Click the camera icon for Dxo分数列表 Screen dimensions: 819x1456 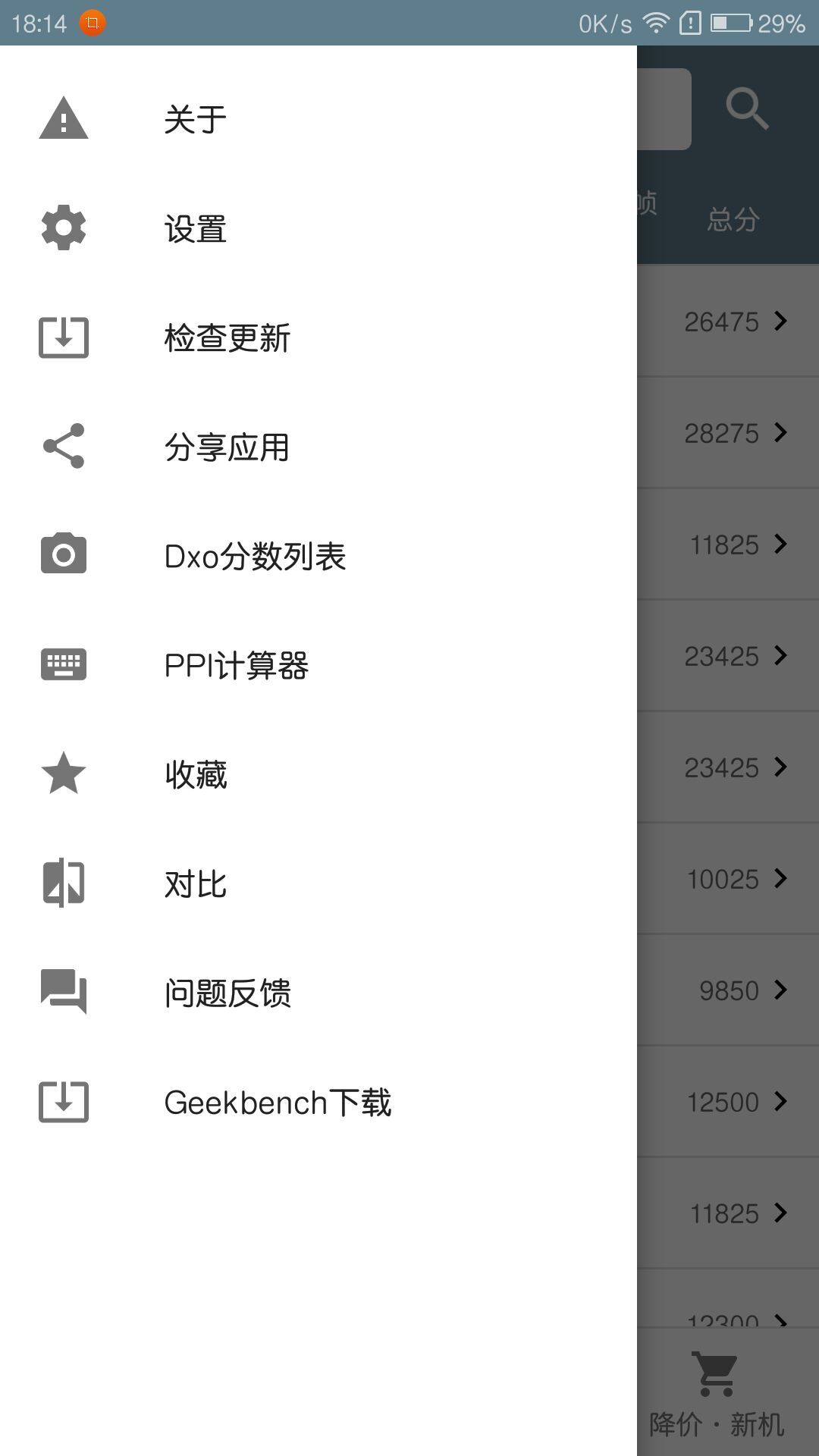(x=62, y=556)
